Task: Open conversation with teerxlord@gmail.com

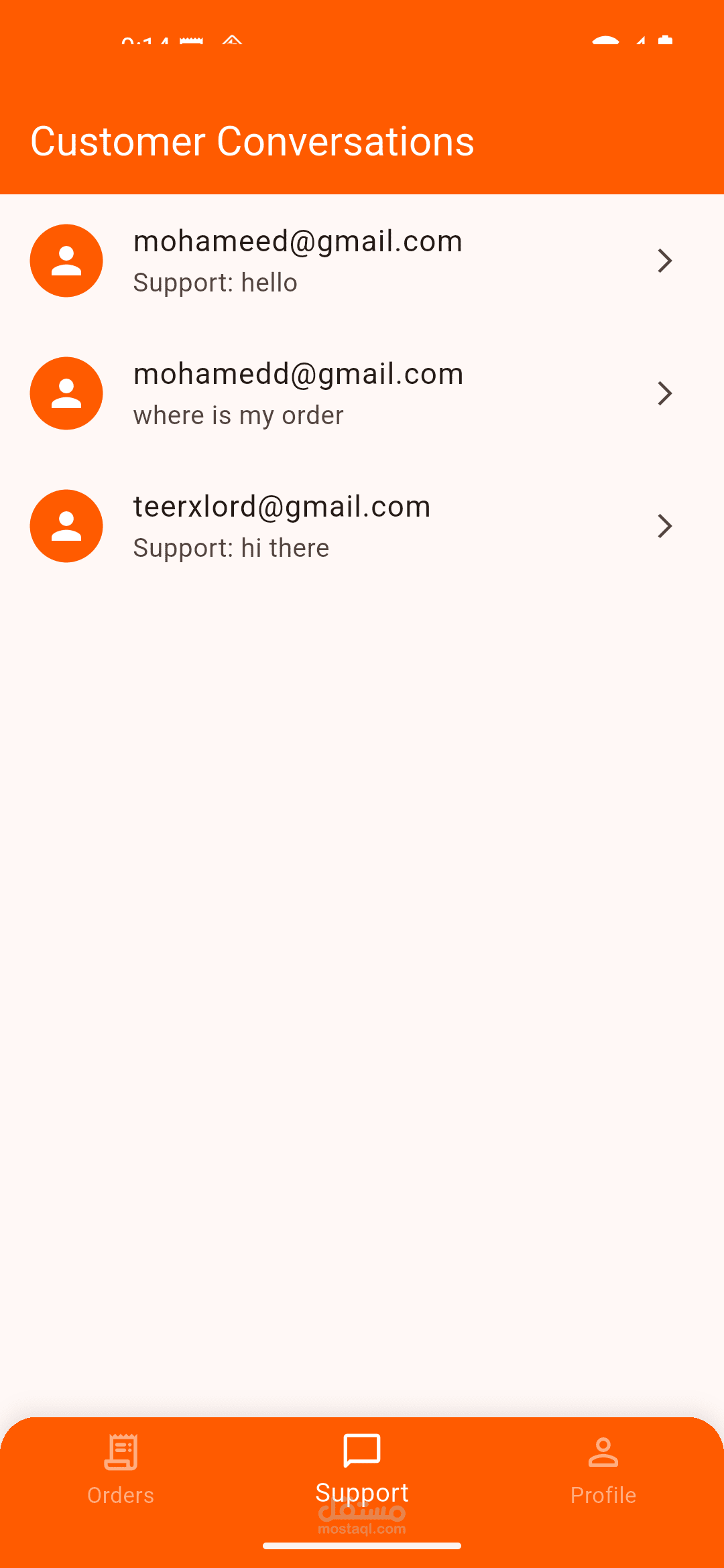Action: coord(362,526)
